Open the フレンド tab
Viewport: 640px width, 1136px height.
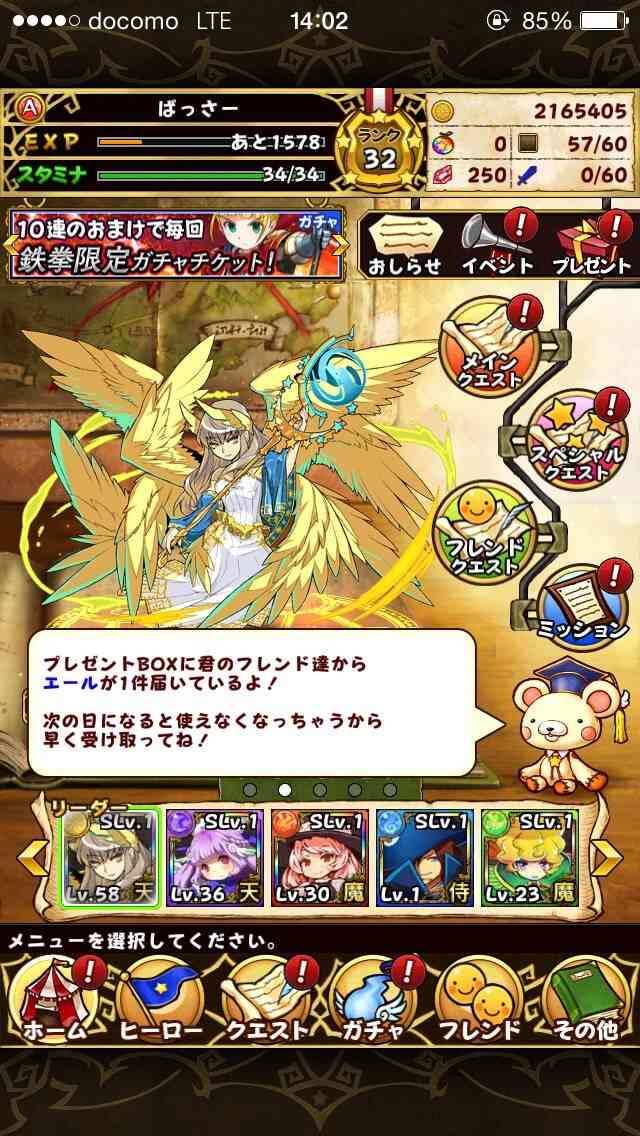point(478,1000)
